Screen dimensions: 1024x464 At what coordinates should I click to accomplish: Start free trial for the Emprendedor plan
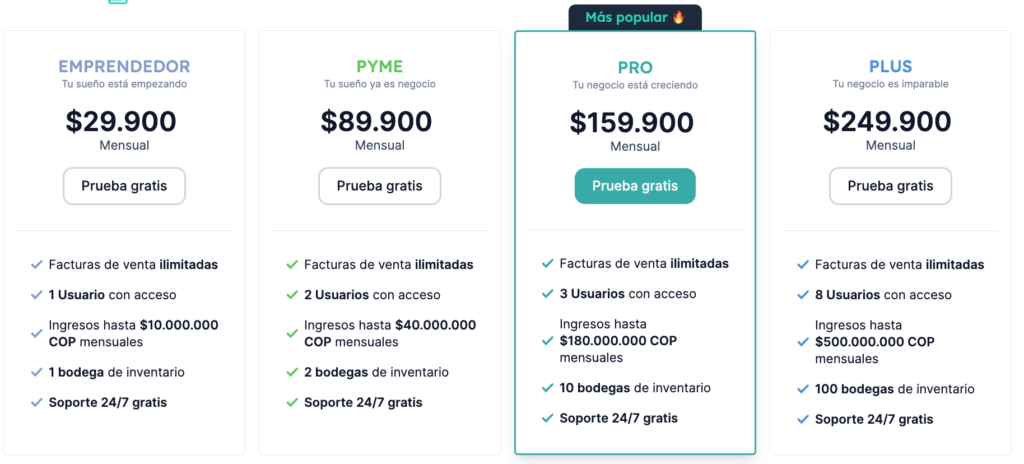[124, 186]
